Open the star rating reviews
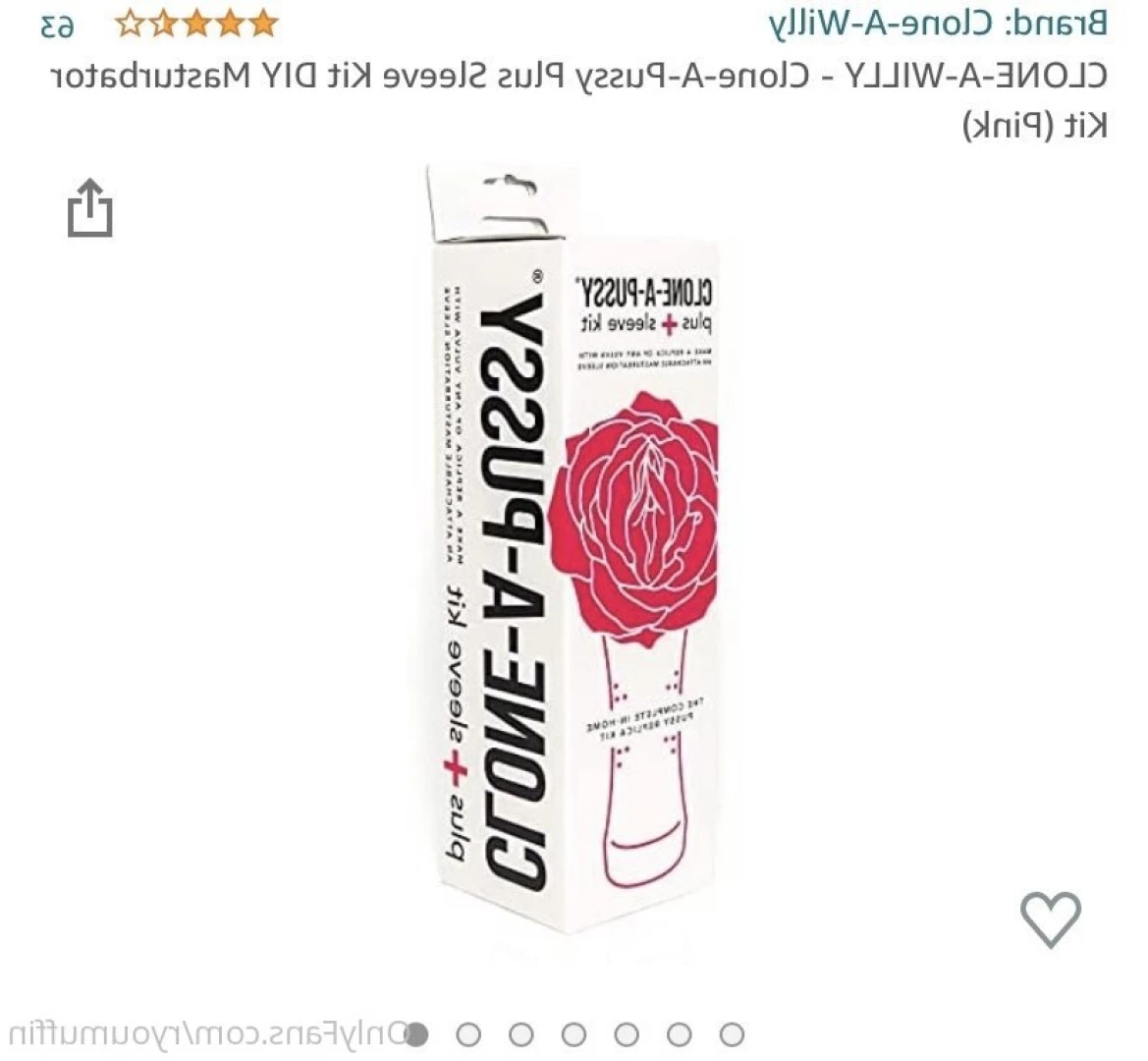1148x1061 pixels. (196, 24)
